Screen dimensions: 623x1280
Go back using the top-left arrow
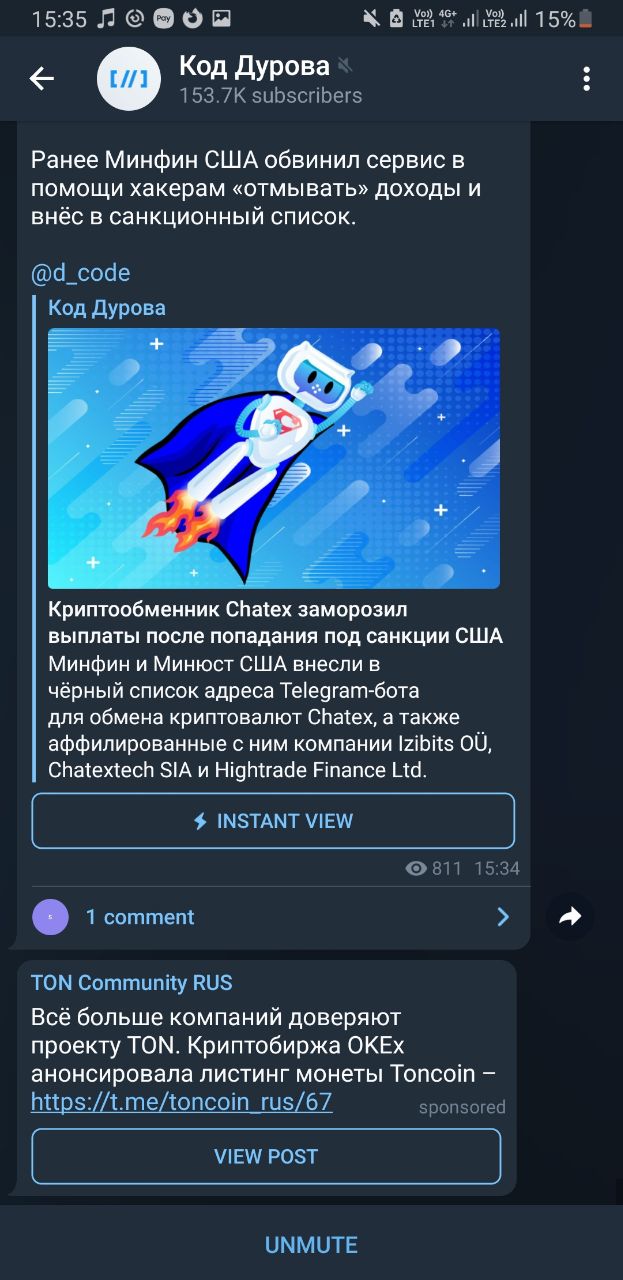pyautogui.click(x=41, y=79)
